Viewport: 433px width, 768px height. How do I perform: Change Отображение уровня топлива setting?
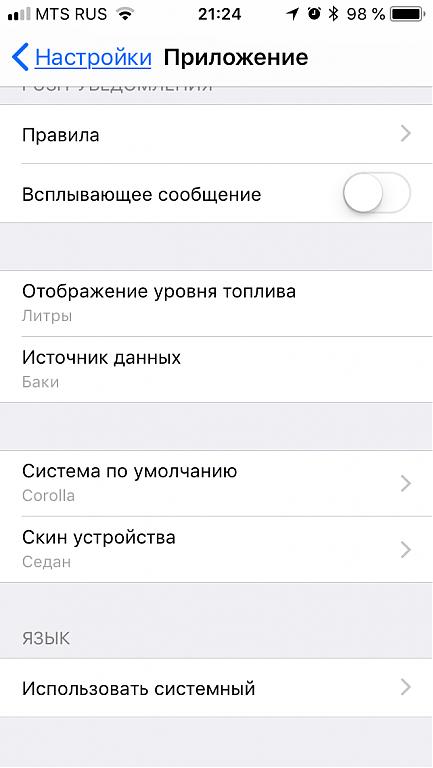point(216,303)
